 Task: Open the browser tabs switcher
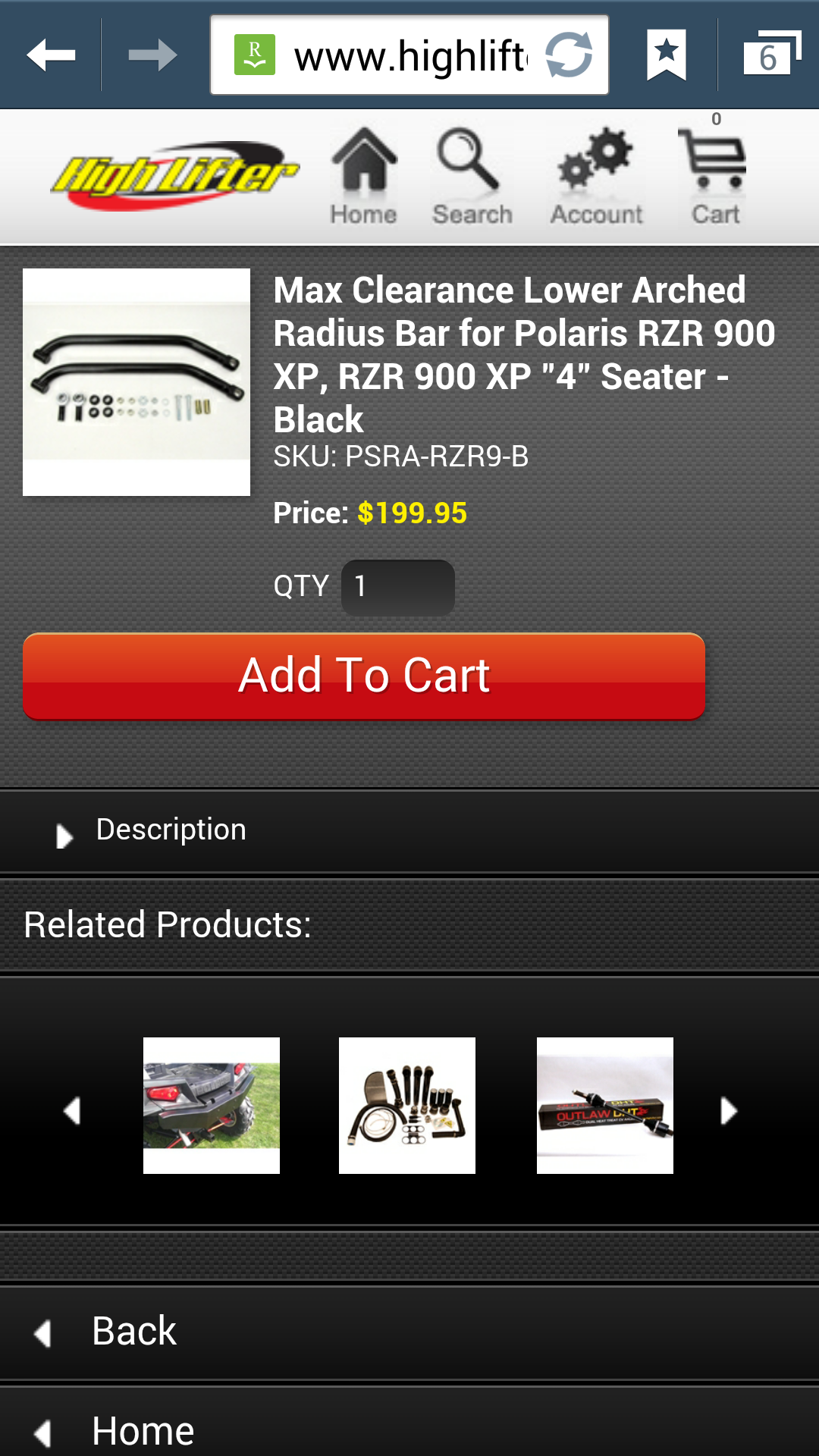(x=771, y=55)
